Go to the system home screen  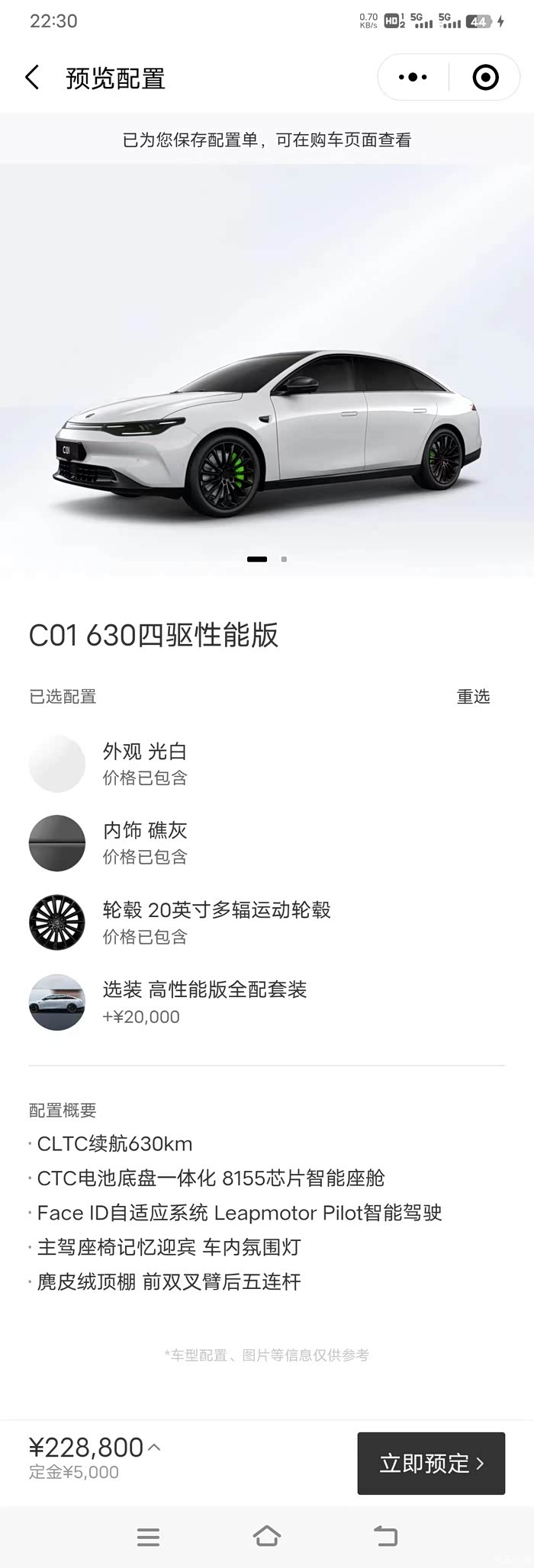266,1537
